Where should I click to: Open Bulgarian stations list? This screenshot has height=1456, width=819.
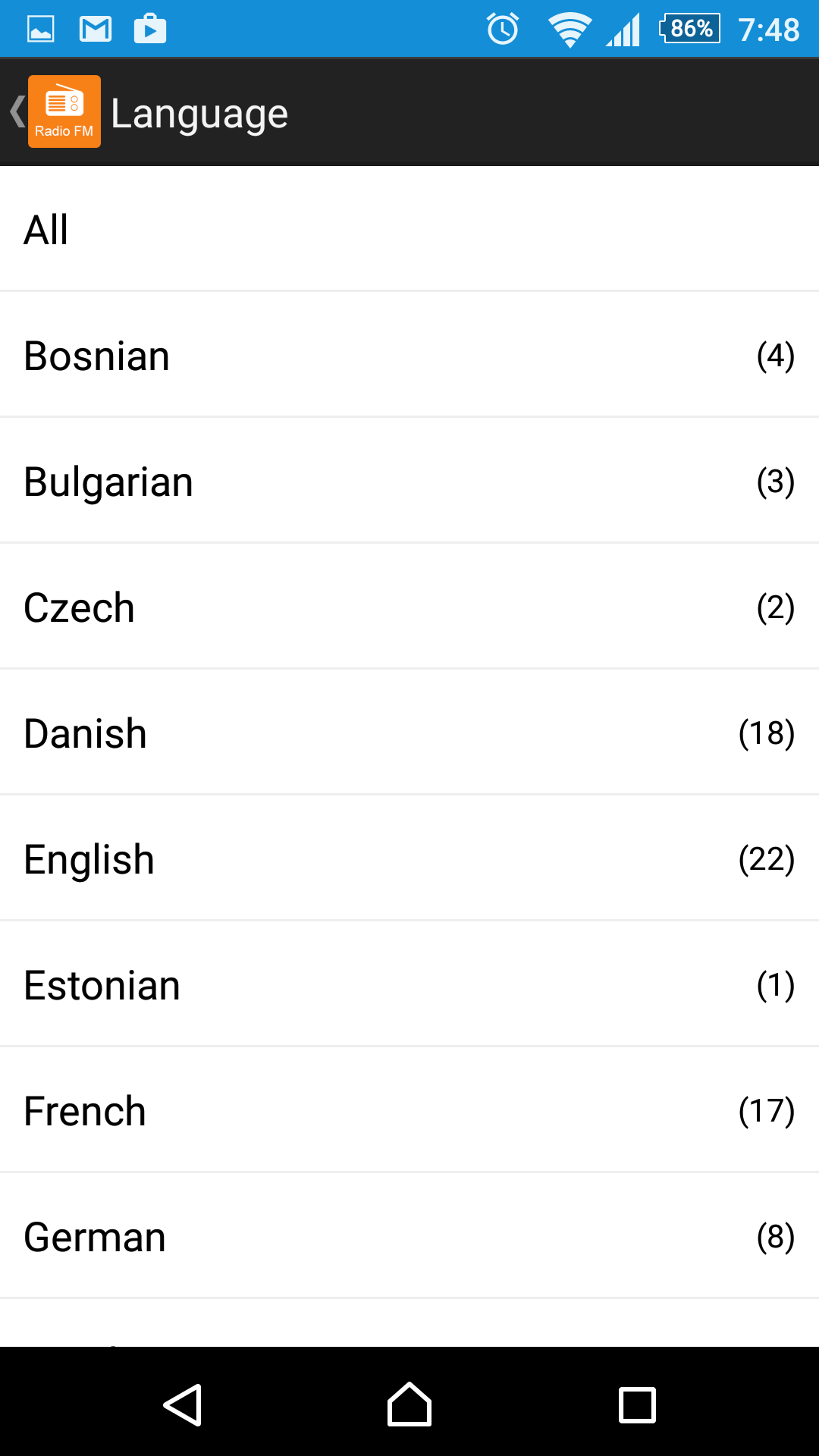[409, 481]
